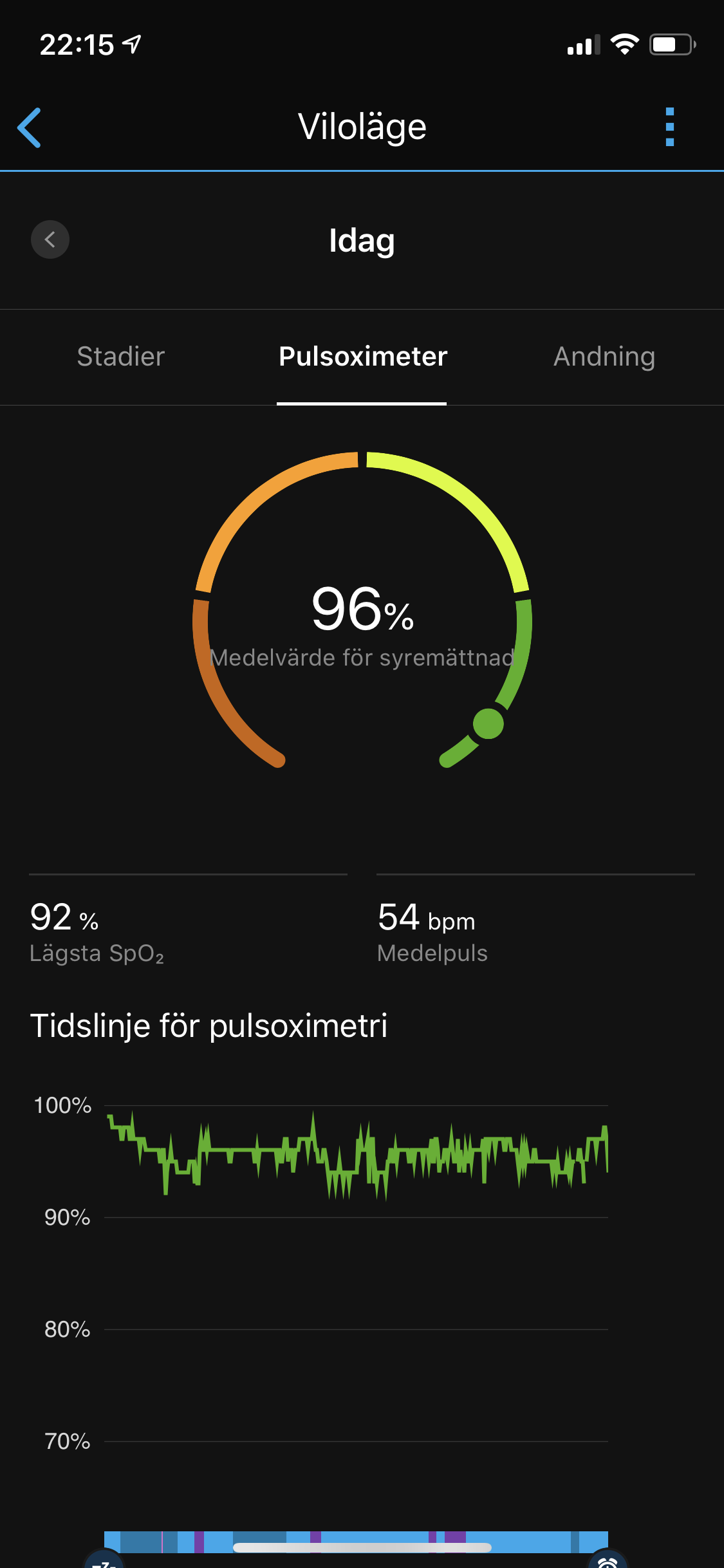Open the three-dot overflow menu
This screenshot has width=724, height=1568.
coord(669,127)
